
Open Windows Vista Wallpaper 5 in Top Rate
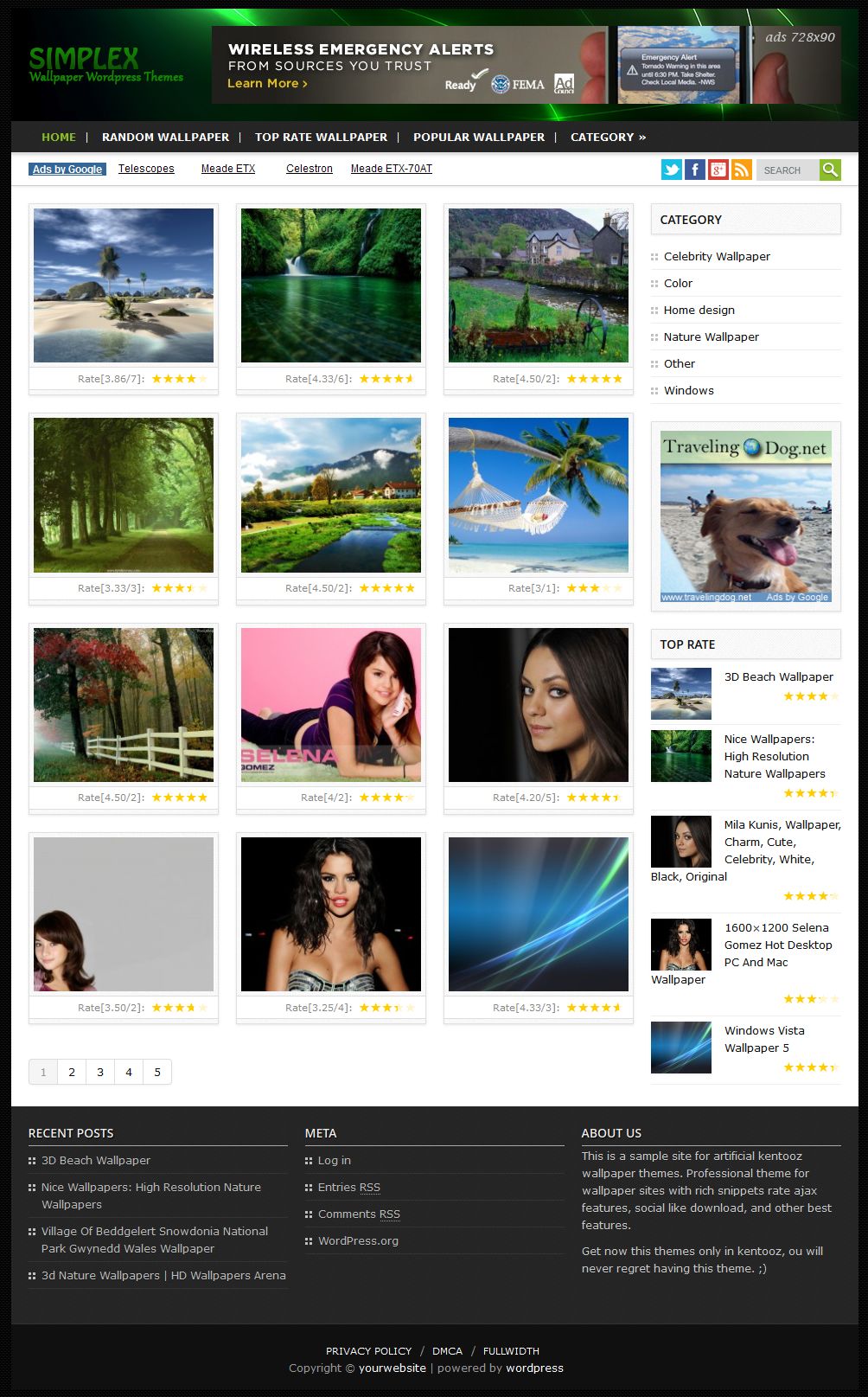click(764, 1039)
